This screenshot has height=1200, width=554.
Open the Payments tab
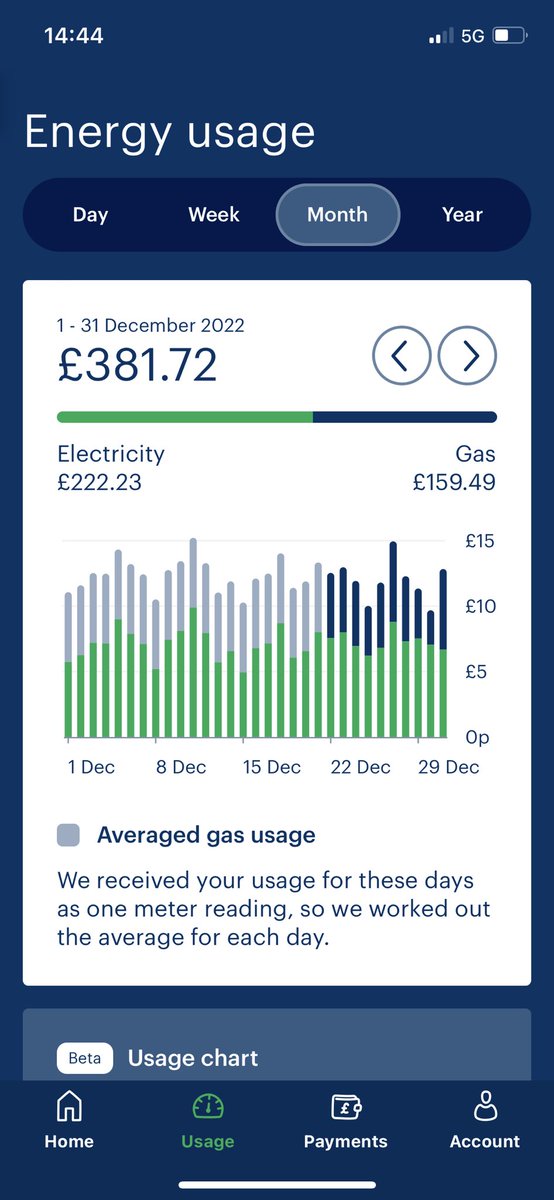pos(346,1122)
